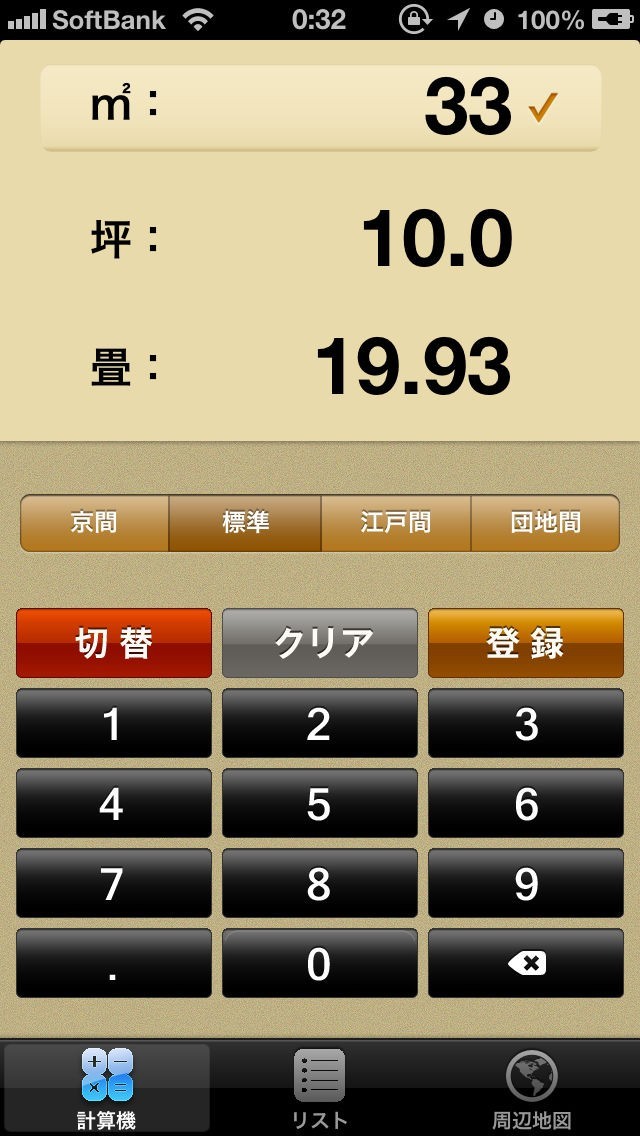Switch to the 江戸間 segment
The width and height of the screenshot is (640, 1136).
pos(396,522)
